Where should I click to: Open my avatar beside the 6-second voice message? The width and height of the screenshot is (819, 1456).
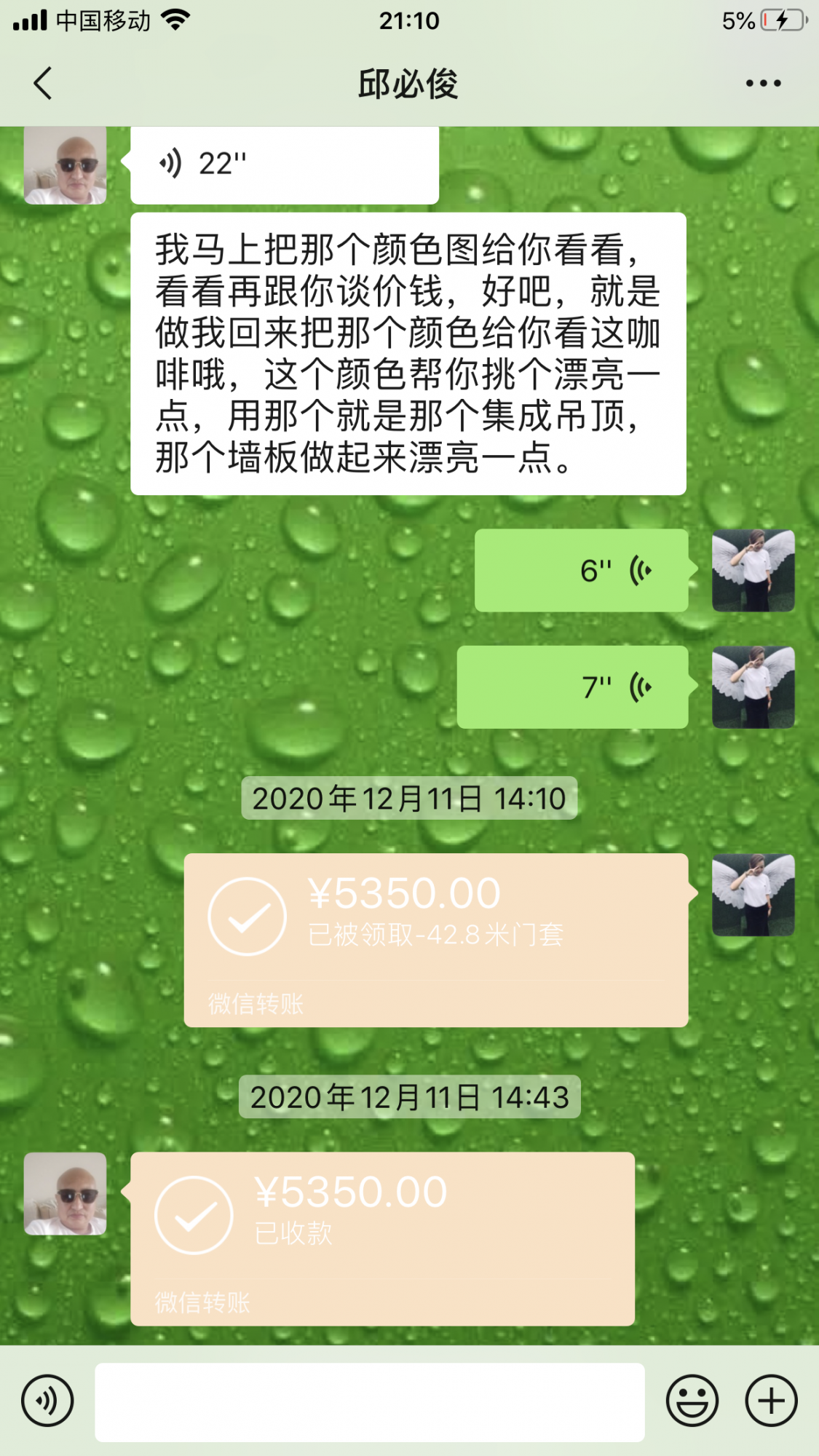pos(753,570)
